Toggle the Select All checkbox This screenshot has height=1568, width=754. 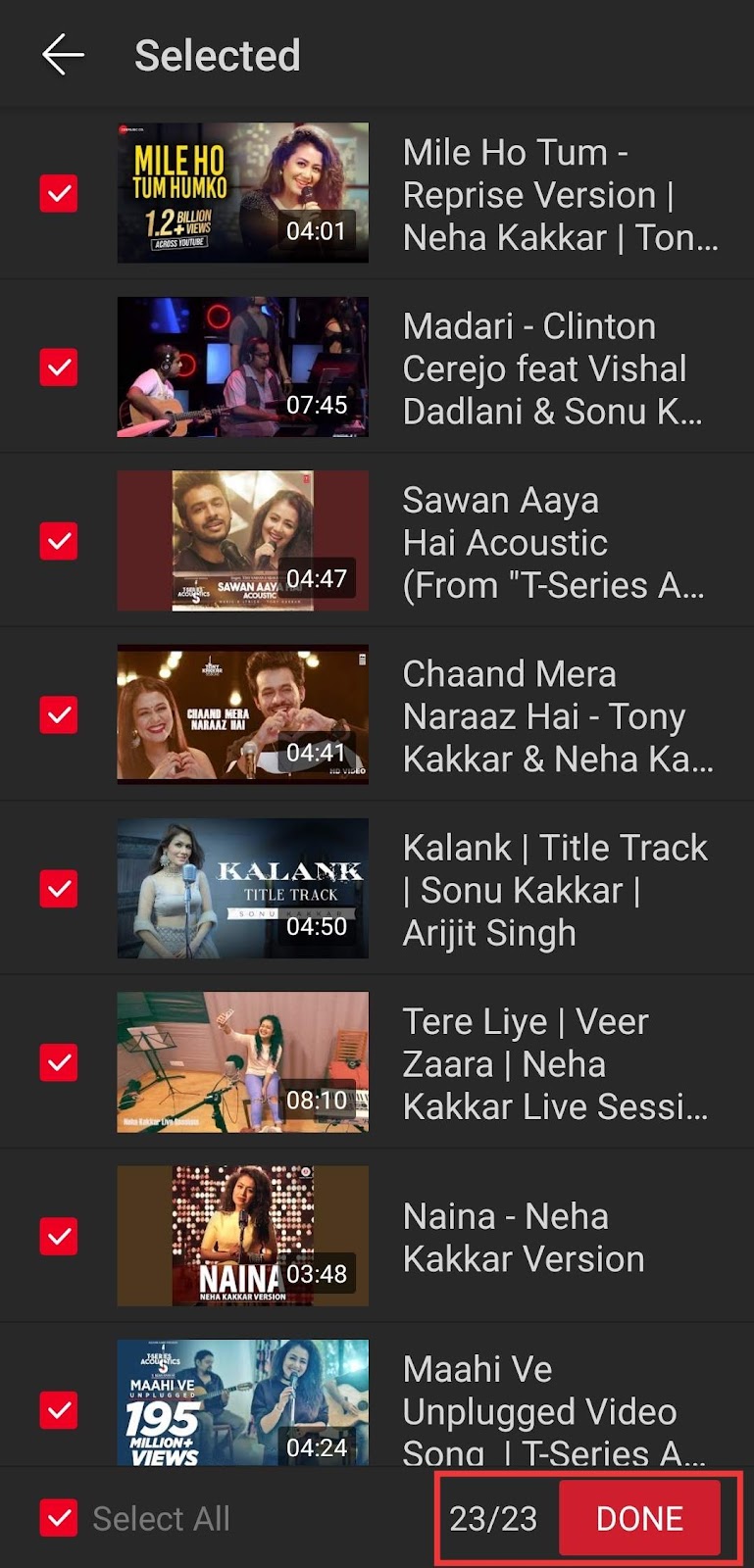(59, 1518)
